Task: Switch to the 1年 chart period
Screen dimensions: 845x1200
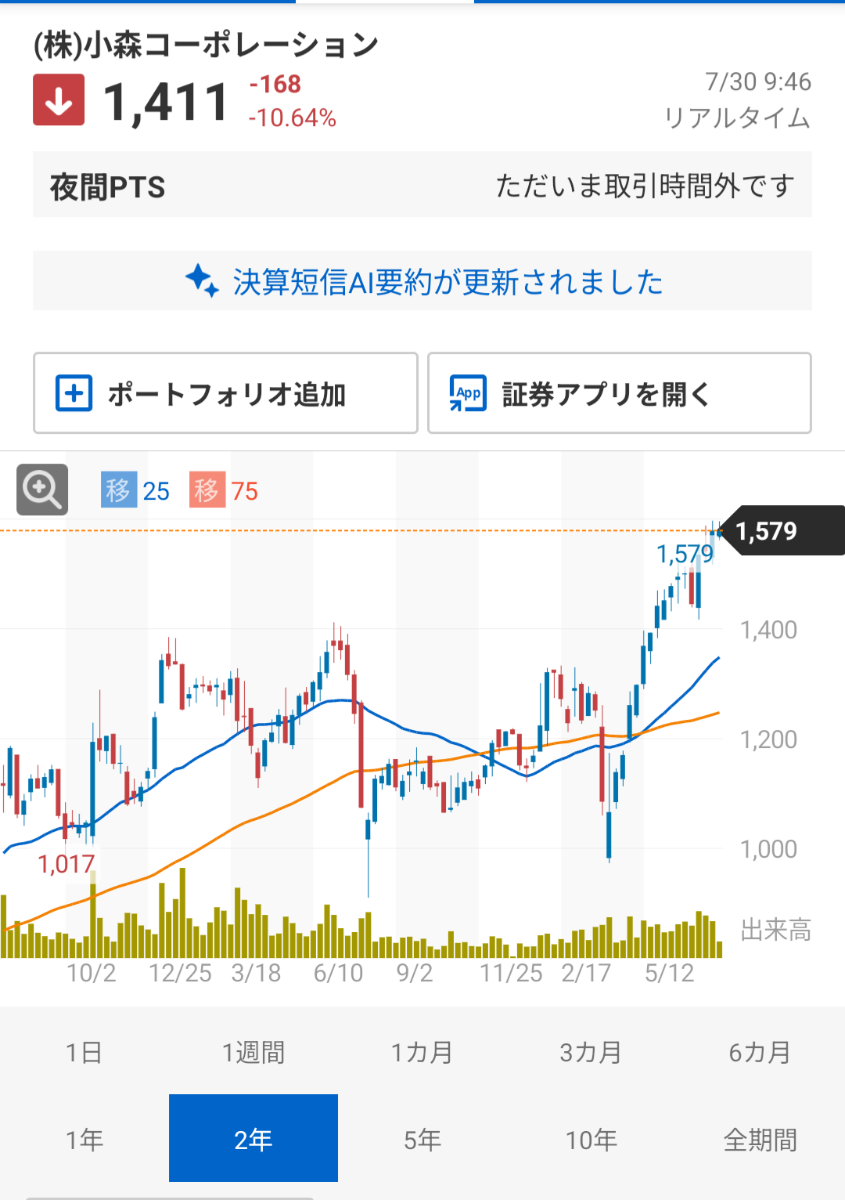Action: point(84,1138)
